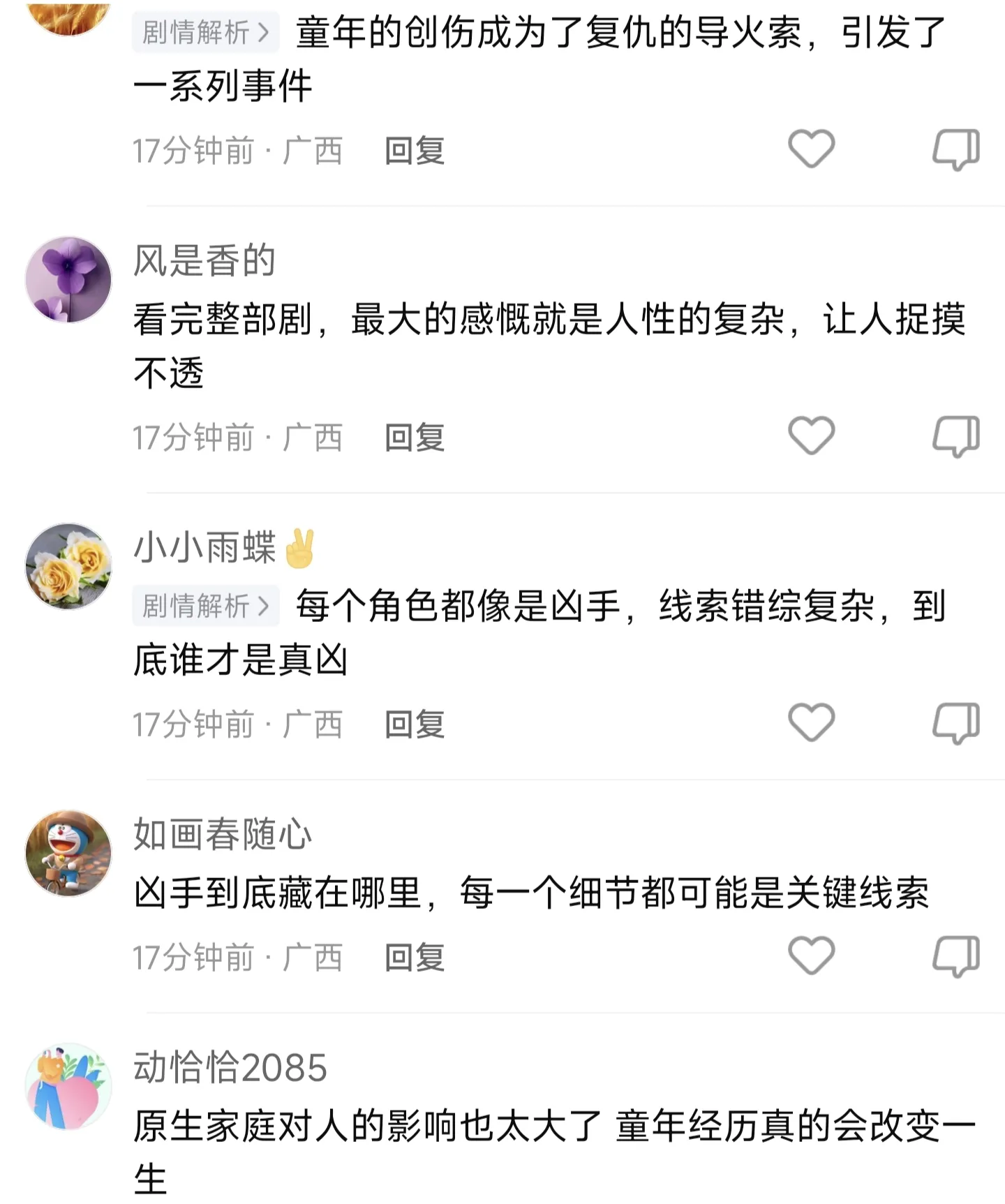The image size is (1005, 1204).
Task: View 动恰恰2085's profile avatar
Action: [68, 1086]
